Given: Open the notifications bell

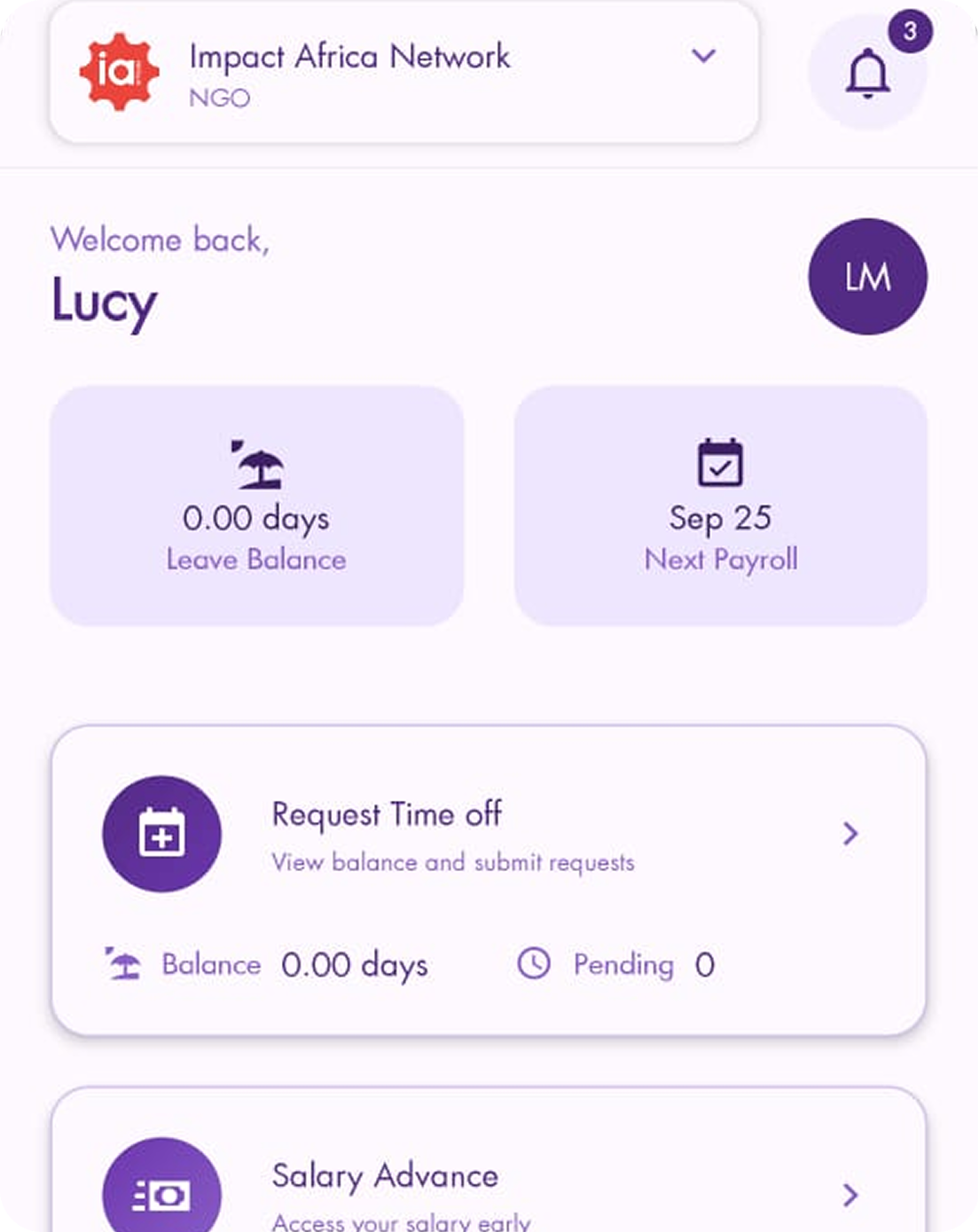Looking at the screenshot, I should (x=867, y=73).
